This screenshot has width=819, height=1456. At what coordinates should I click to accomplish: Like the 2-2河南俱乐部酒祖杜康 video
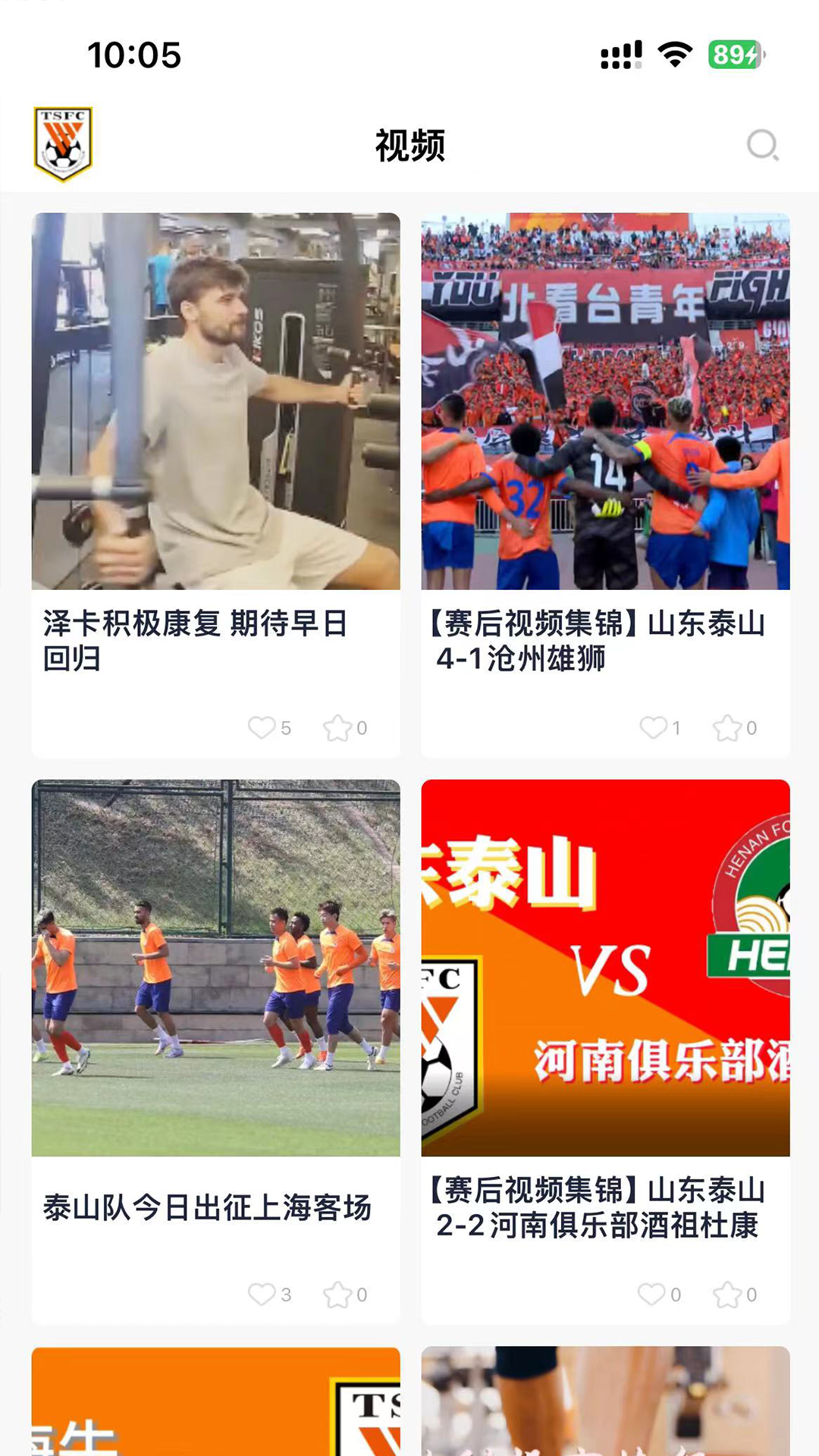point(651,1294)
